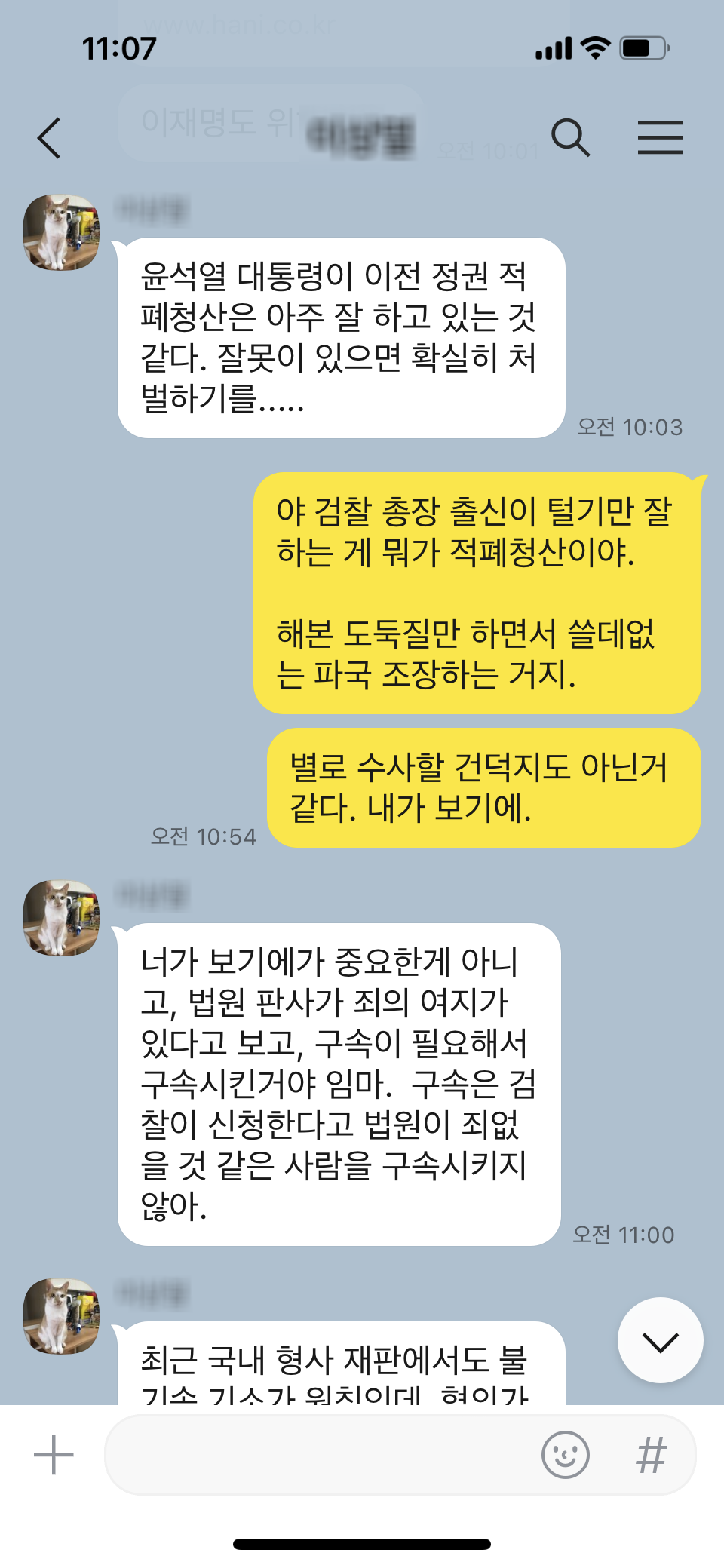Go back to the chat list
The image size is (724, 1568).
click(49, 138)
